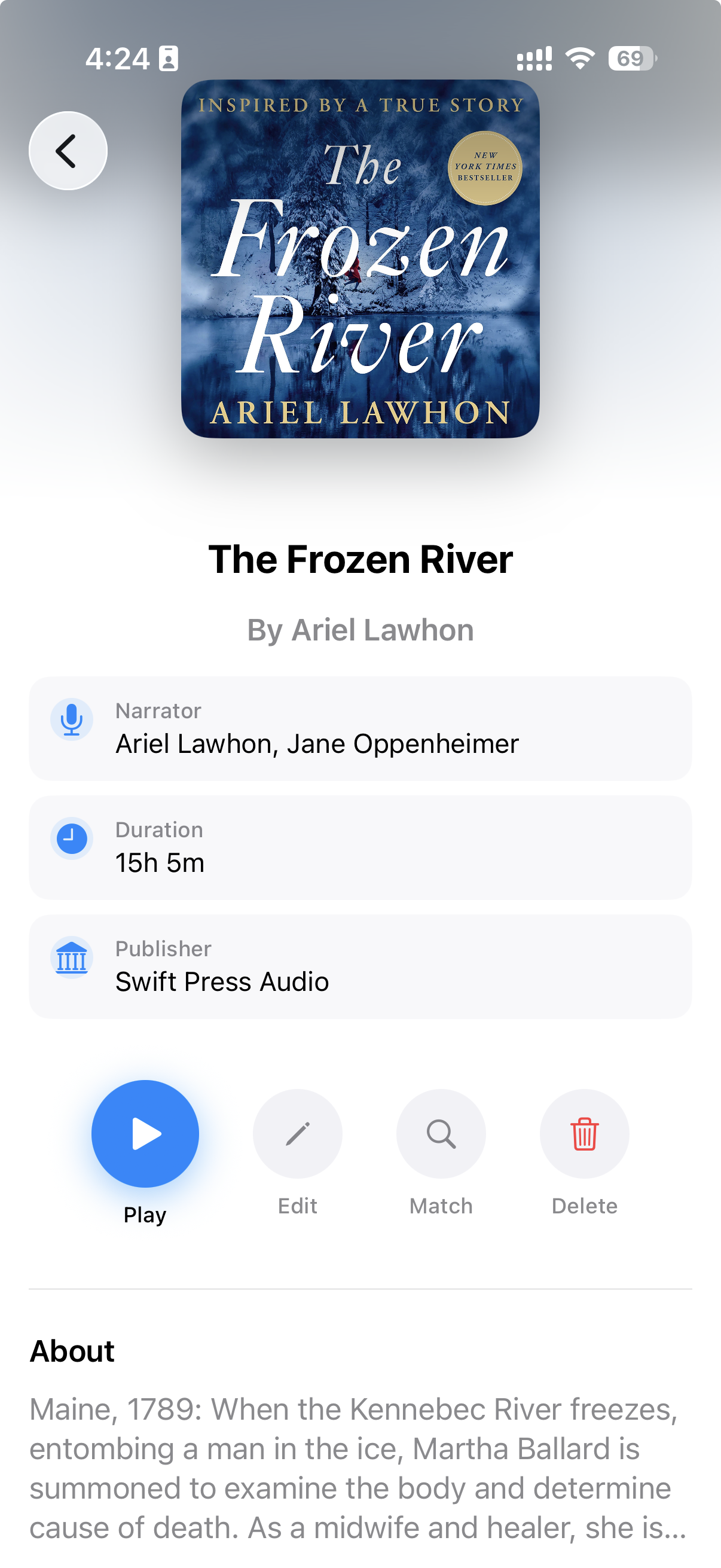Click the Play button label
Screen dimensions: 721x1568
[144, 1215]
